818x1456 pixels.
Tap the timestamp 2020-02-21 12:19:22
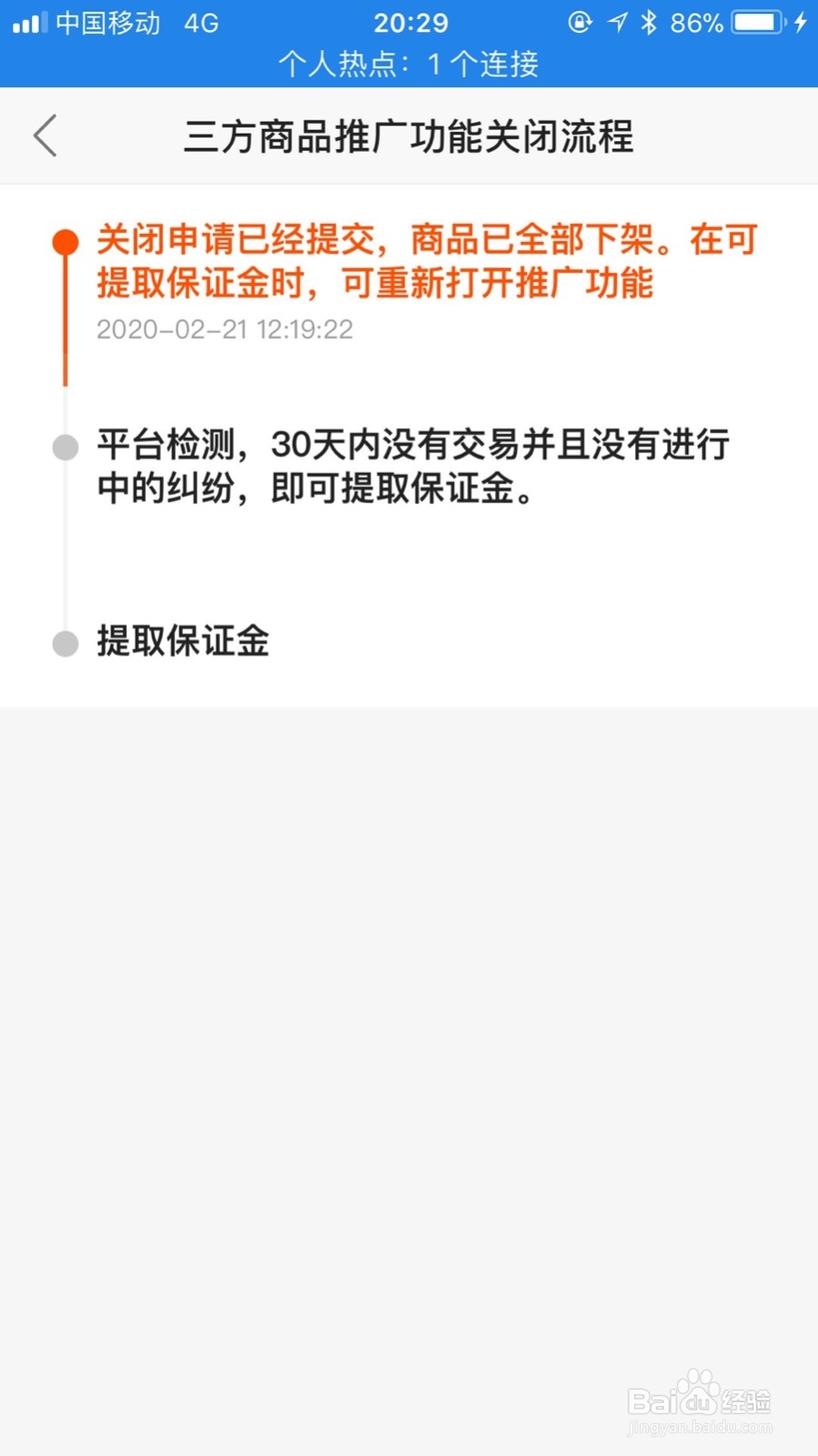click(224, 329)
